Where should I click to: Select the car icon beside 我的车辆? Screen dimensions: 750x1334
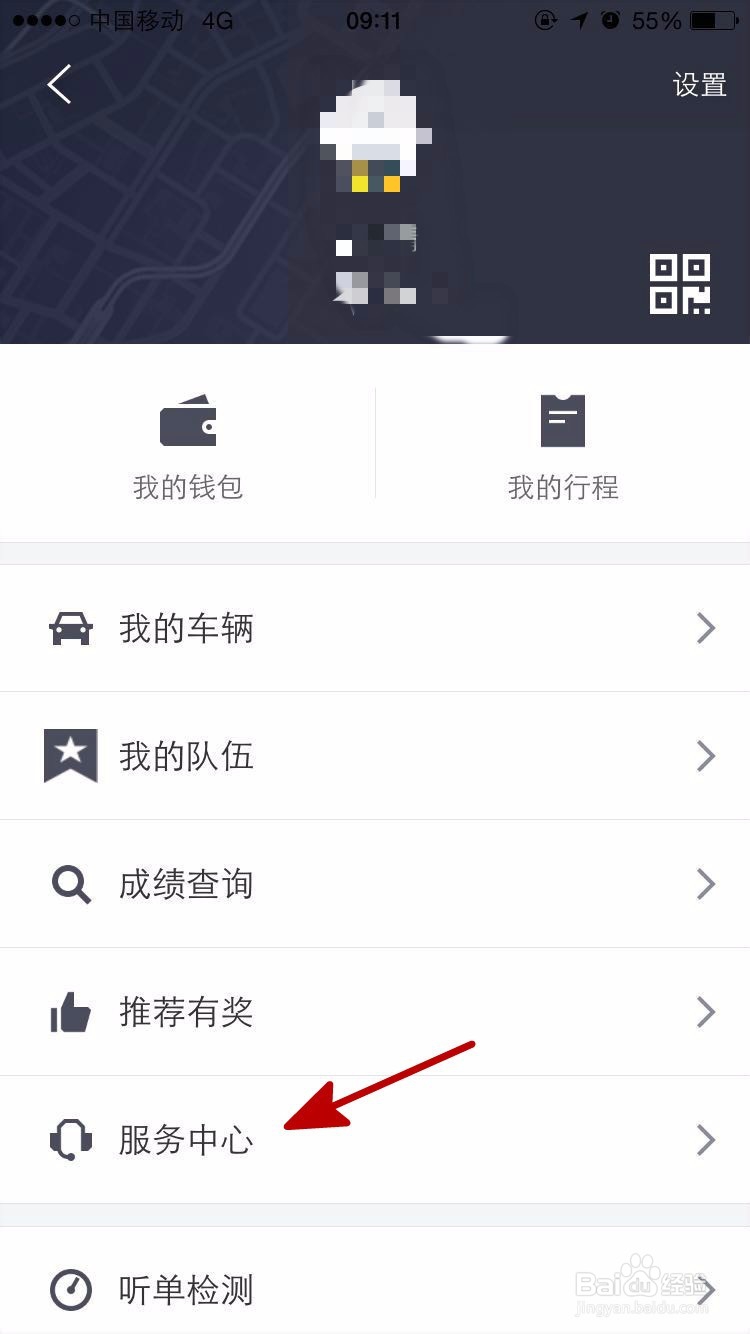[x=70, y=628]
